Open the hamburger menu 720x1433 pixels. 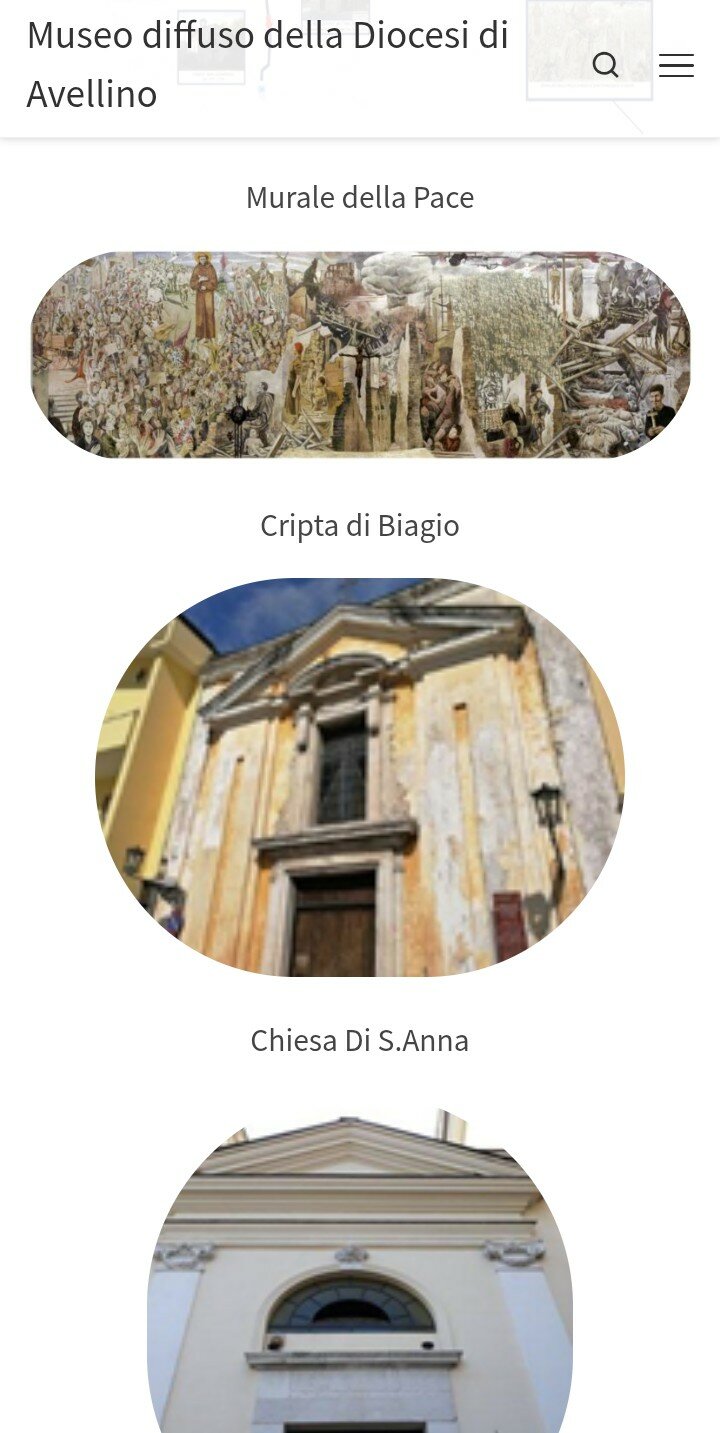676,66
